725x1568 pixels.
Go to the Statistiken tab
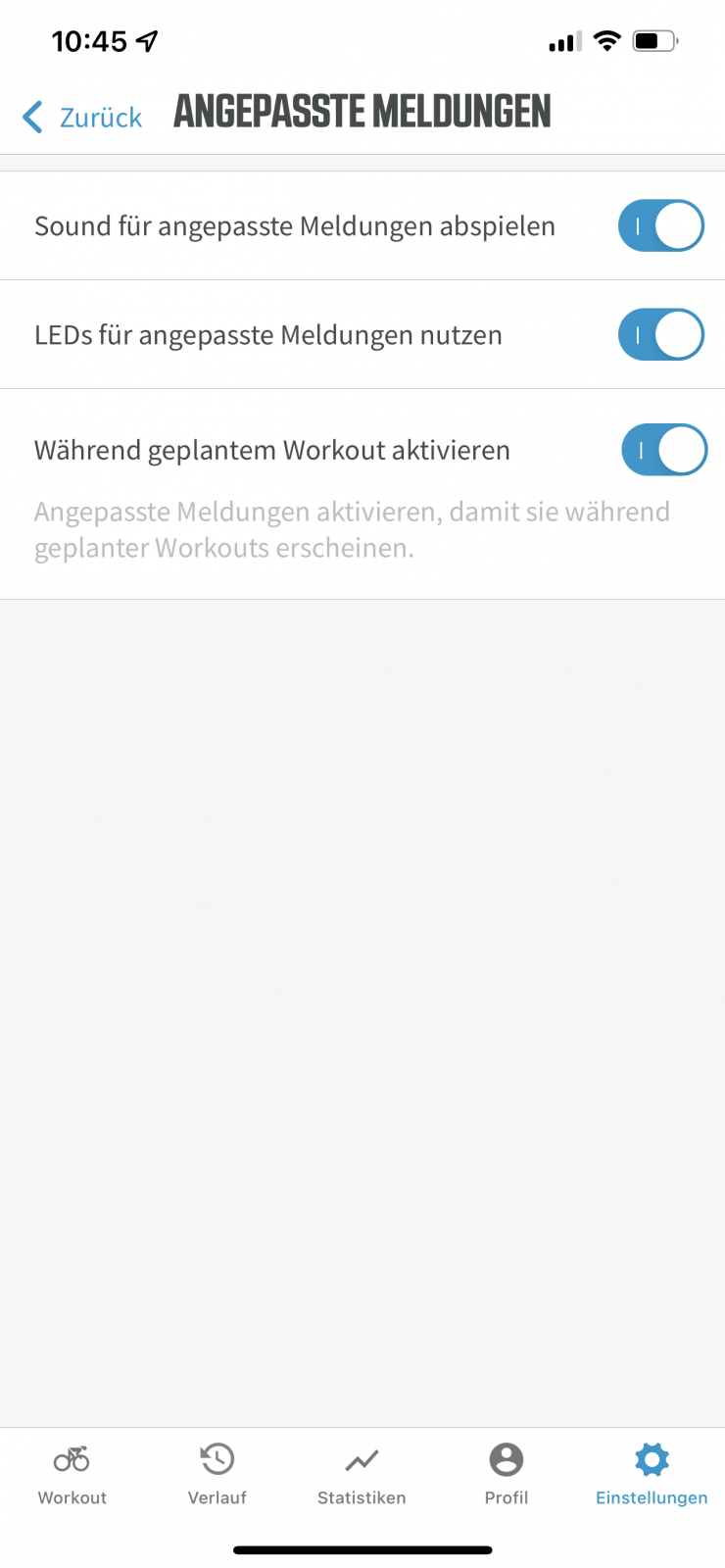[362, 1474]
